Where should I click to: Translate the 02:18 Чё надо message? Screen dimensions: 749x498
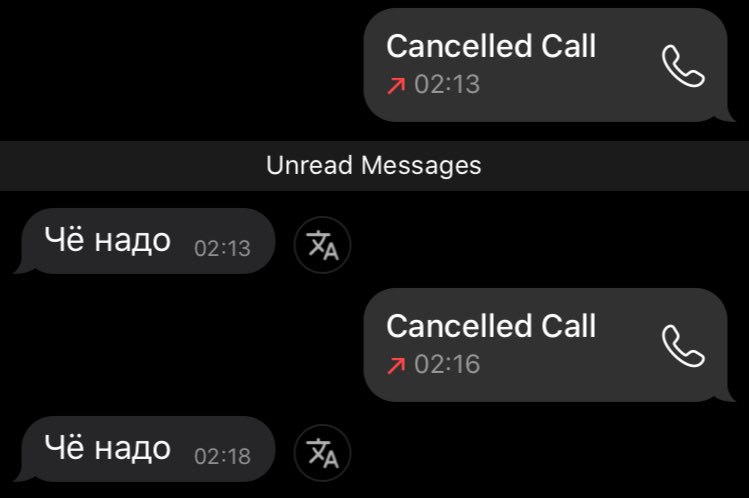(322, 452)
